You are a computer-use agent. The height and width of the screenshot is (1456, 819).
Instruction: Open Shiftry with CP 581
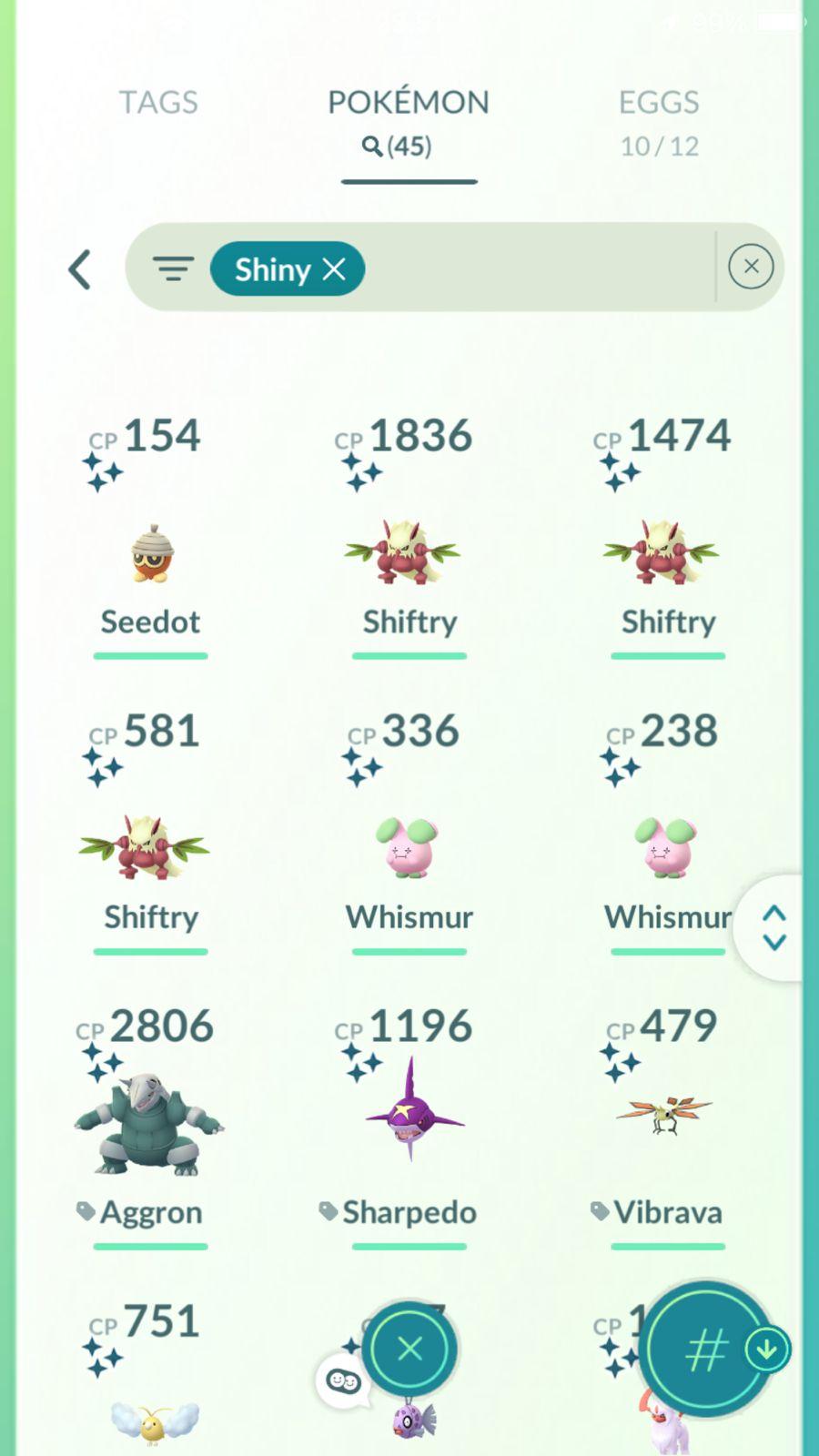pos(150,848)
